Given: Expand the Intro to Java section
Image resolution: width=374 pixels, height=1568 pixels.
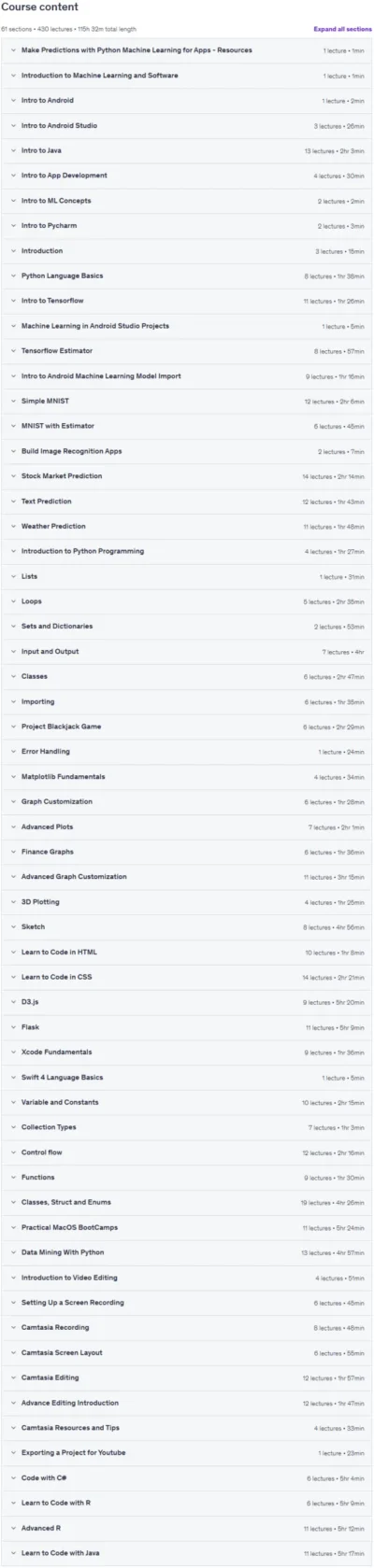Looking at the screenshot, I should [187, 150].
